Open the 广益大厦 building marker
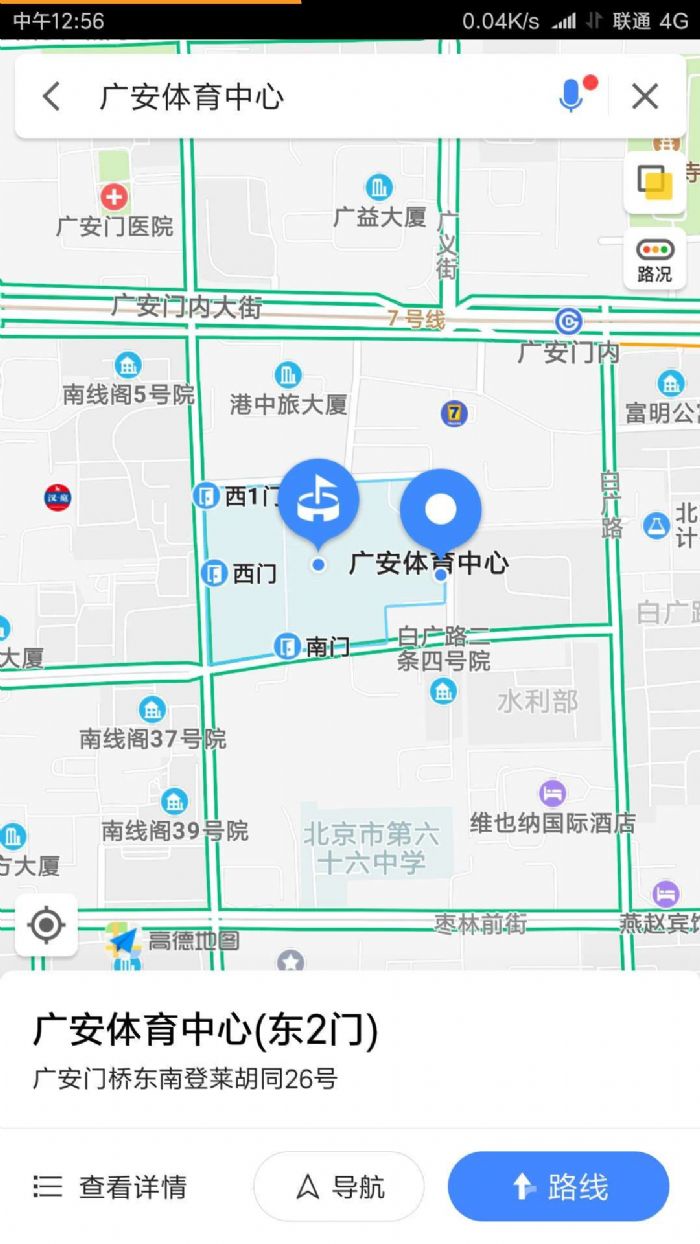 pos(379,188)
